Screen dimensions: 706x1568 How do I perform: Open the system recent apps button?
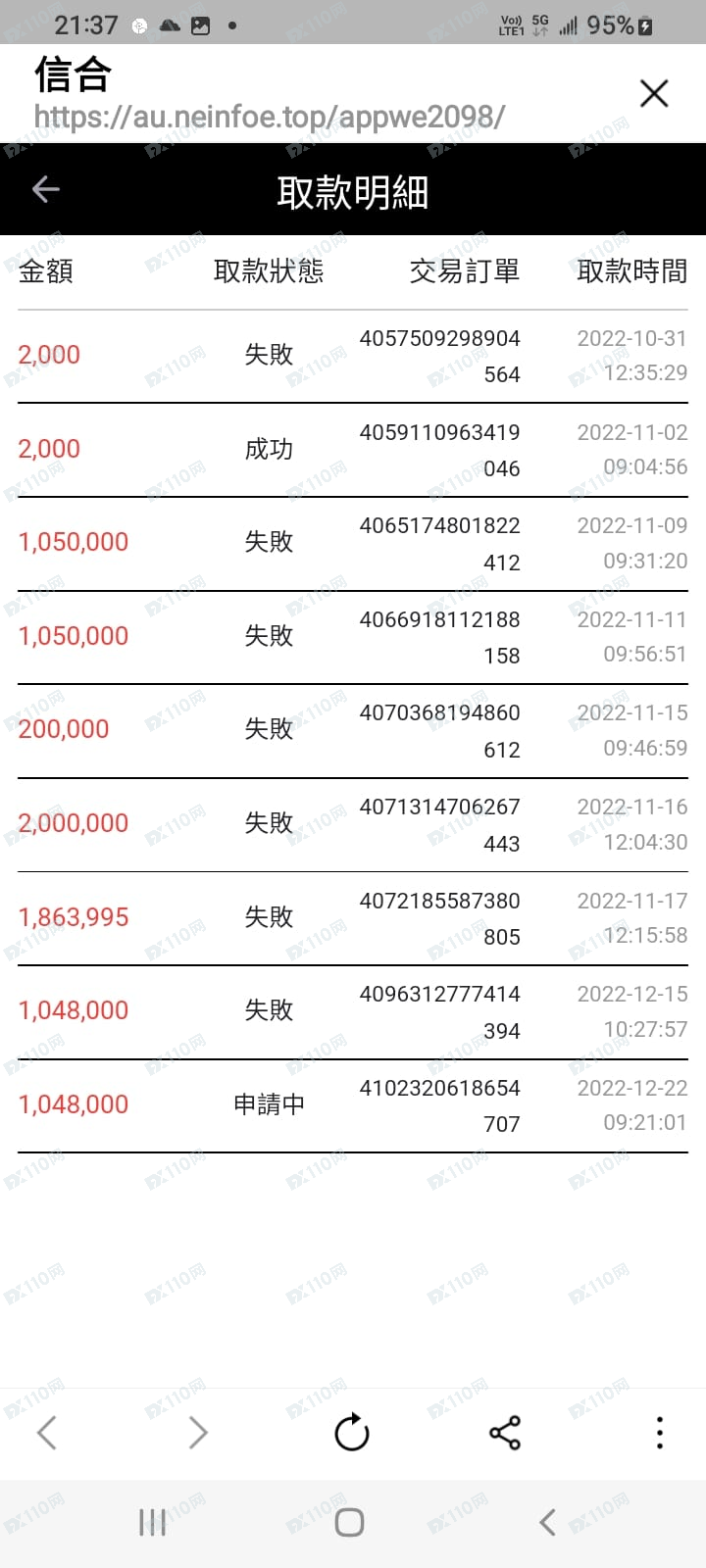pos(152,1522)
